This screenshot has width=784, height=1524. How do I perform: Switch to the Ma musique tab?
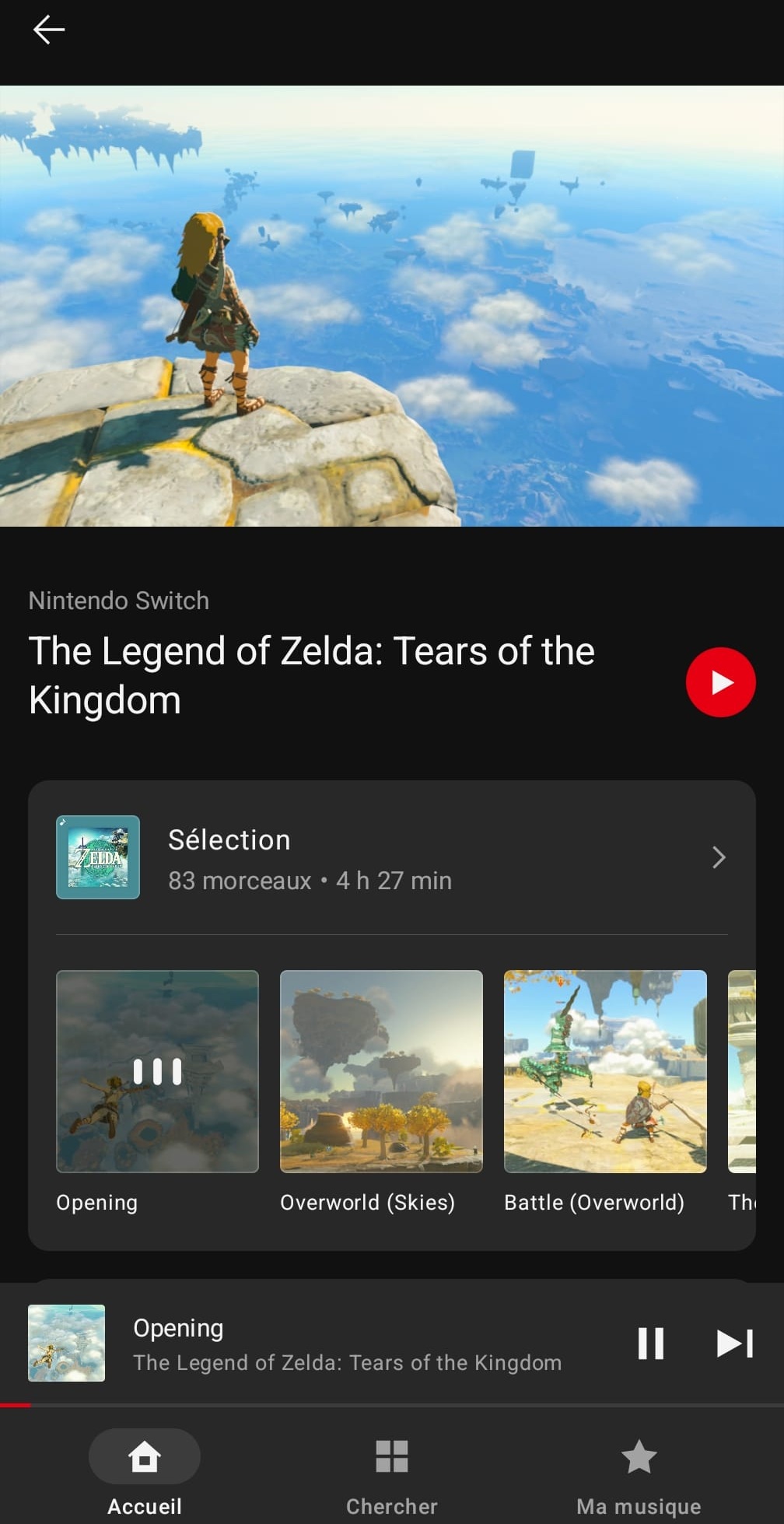pos(639,1472)
